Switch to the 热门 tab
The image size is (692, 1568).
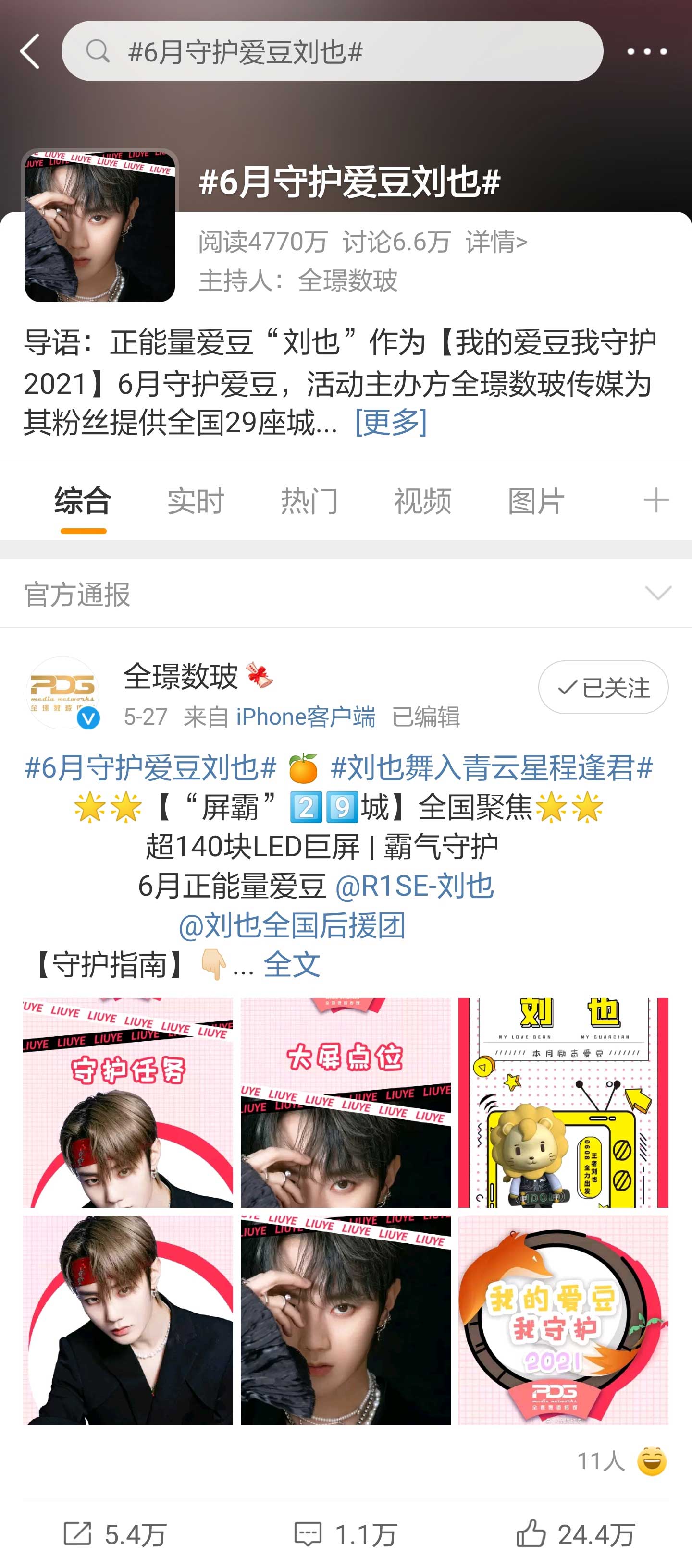[309, 501]
